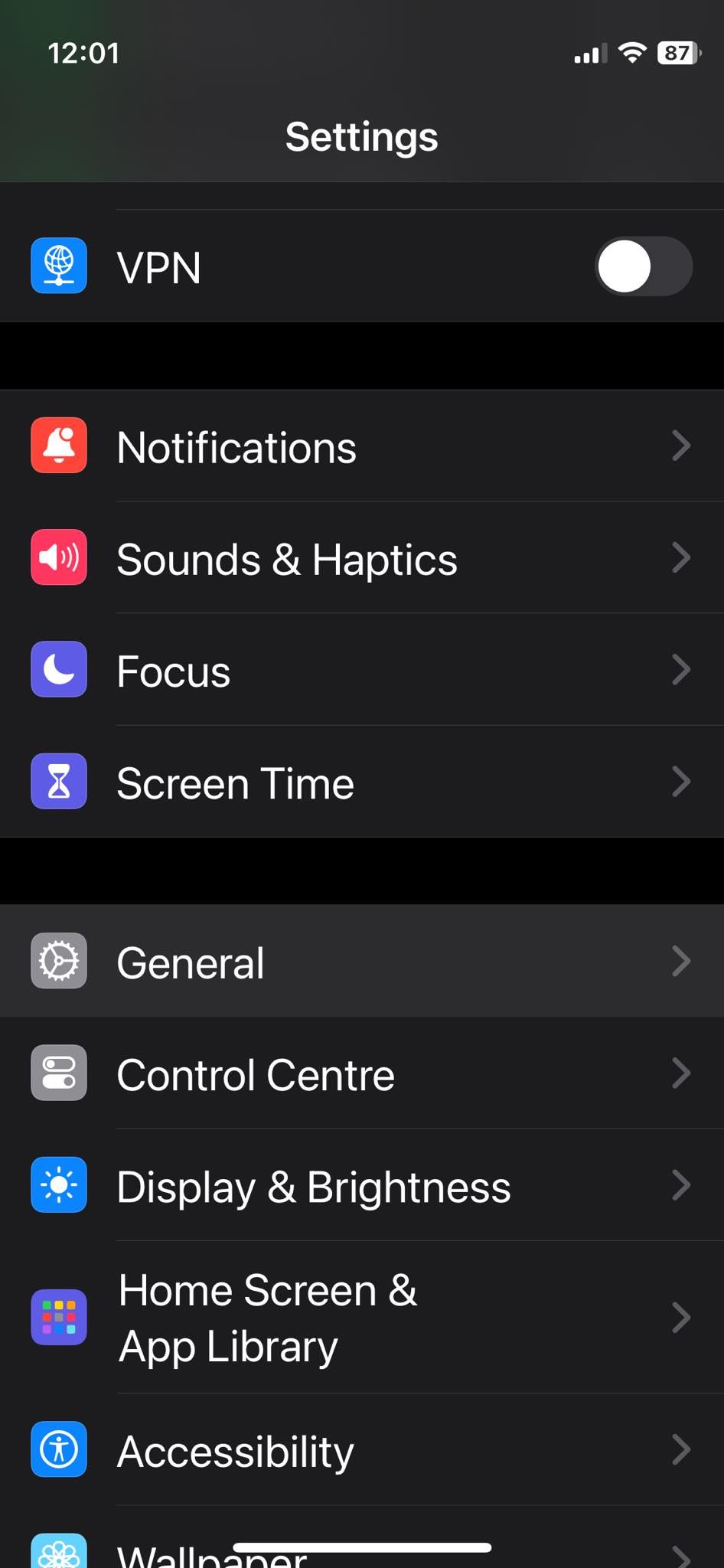Tap the Focus crescent moon icon
The width and height of the screenshot is (724, 1568).
coord(58,669)
